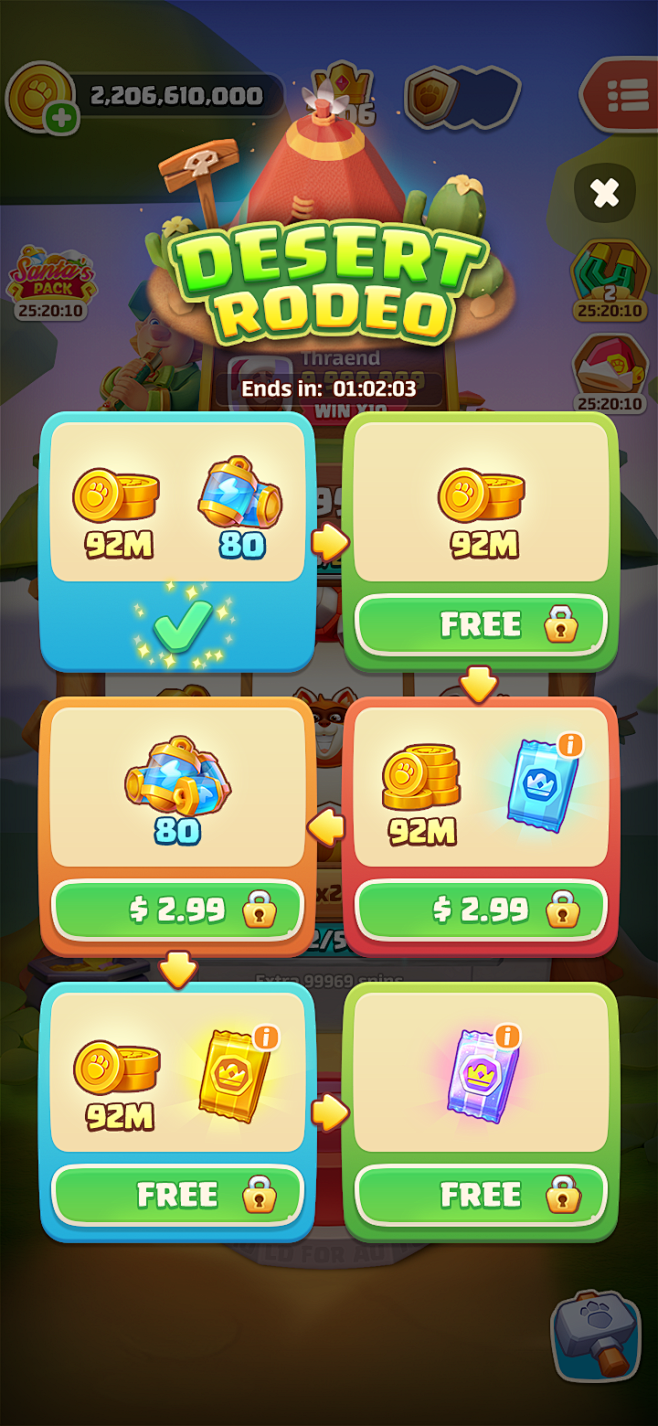658x1426 pixels.
Task: Claim the FREE offer with only 92M coins
Action: 481,625
